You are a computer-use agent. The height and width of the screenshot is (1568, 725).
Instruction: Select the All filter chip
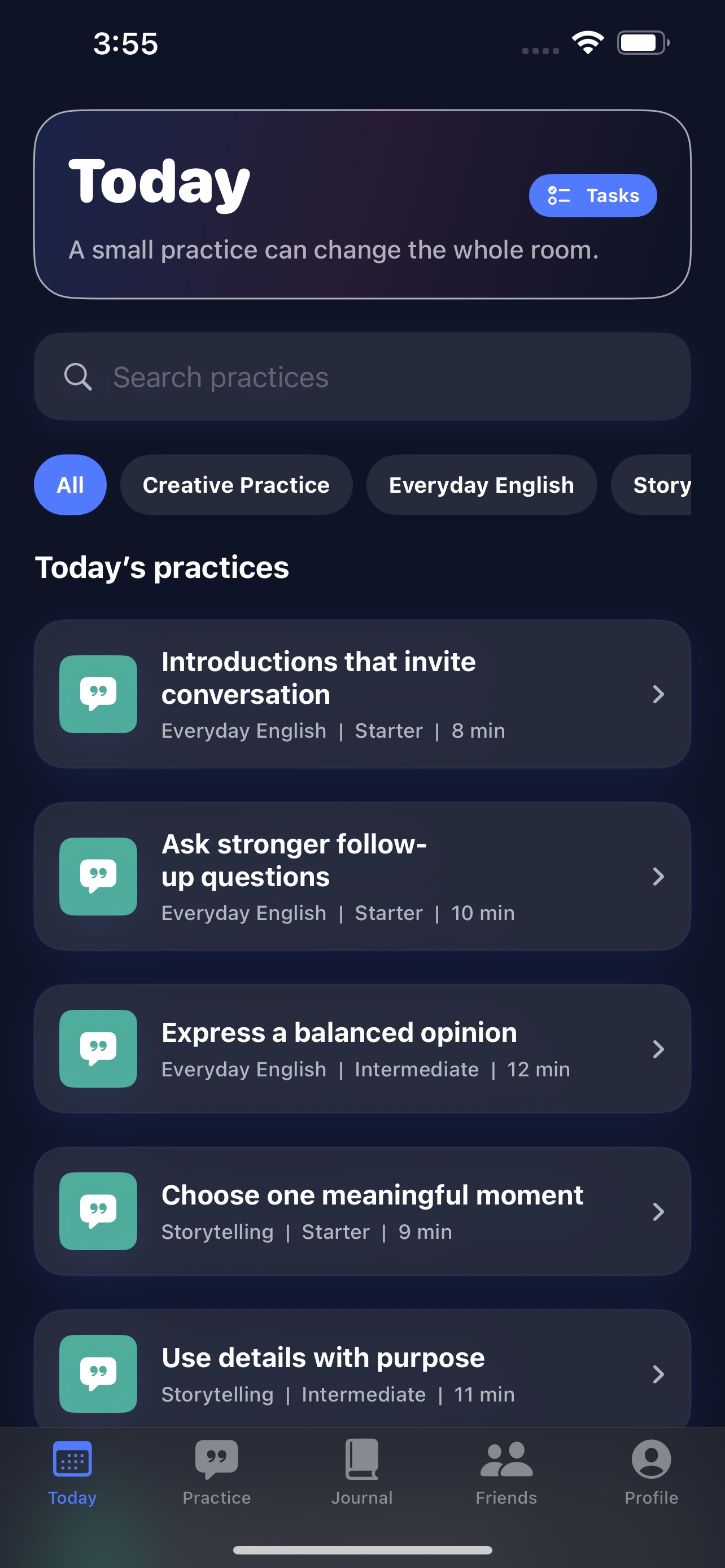coord(70,485)
